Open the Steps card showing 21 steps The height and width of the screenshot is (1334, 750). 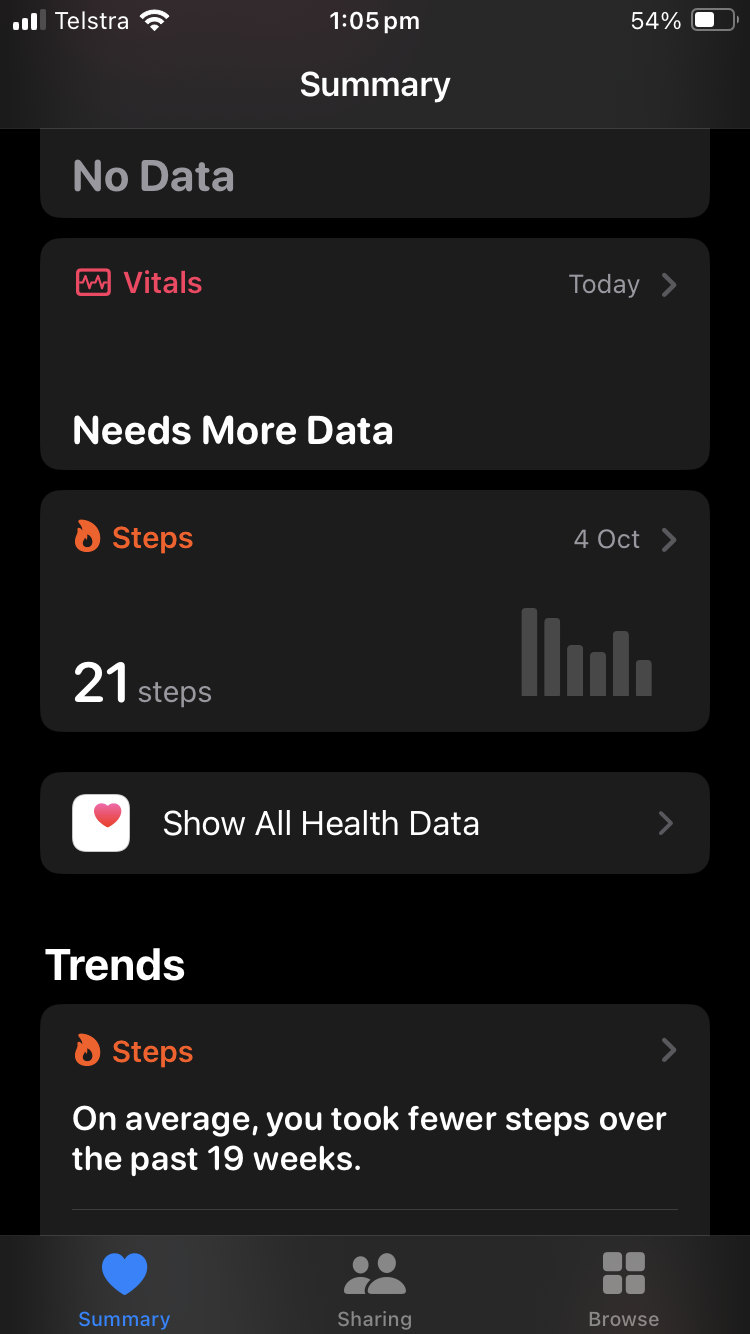click(x=374, y=610)
